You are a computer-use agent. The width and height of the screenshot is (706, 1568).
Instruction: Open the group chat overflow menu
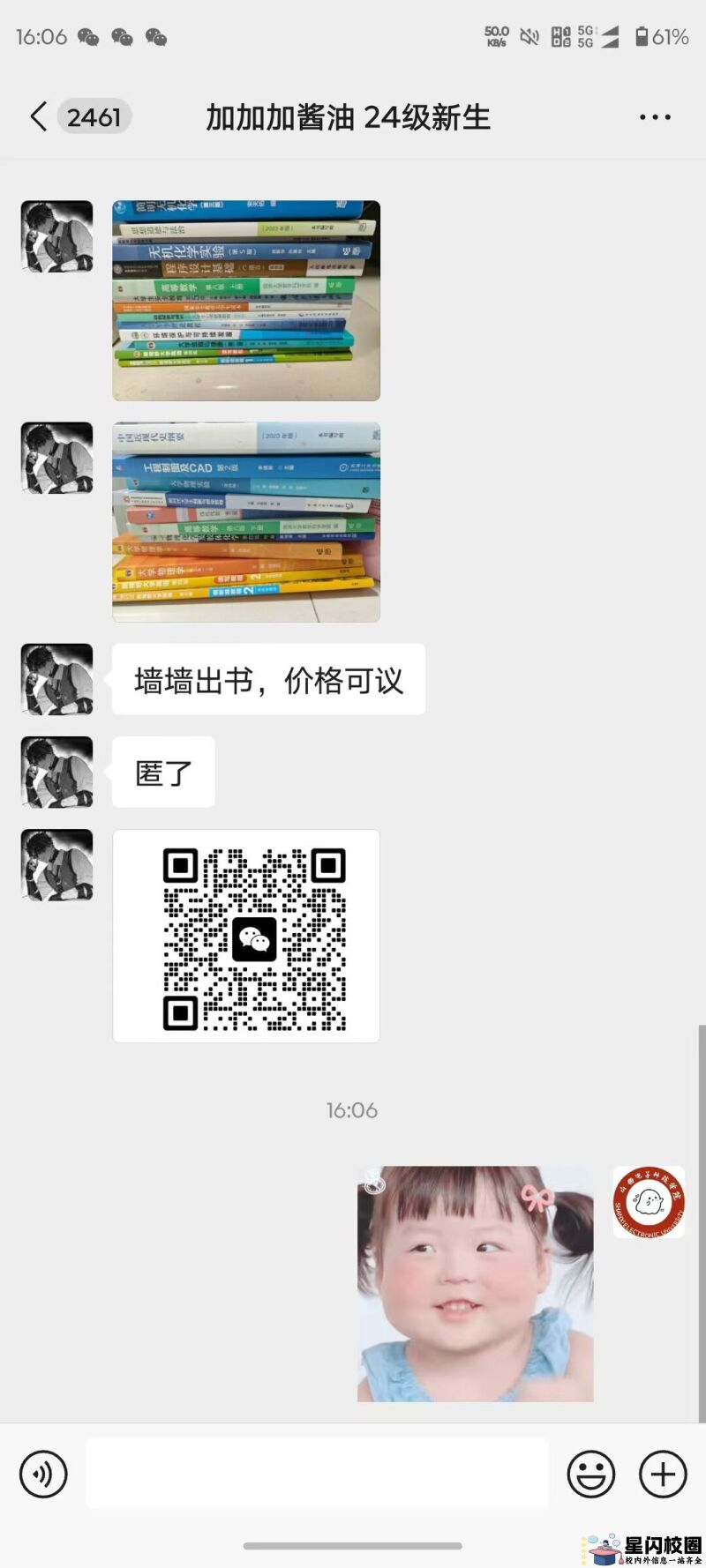point(655,117)
